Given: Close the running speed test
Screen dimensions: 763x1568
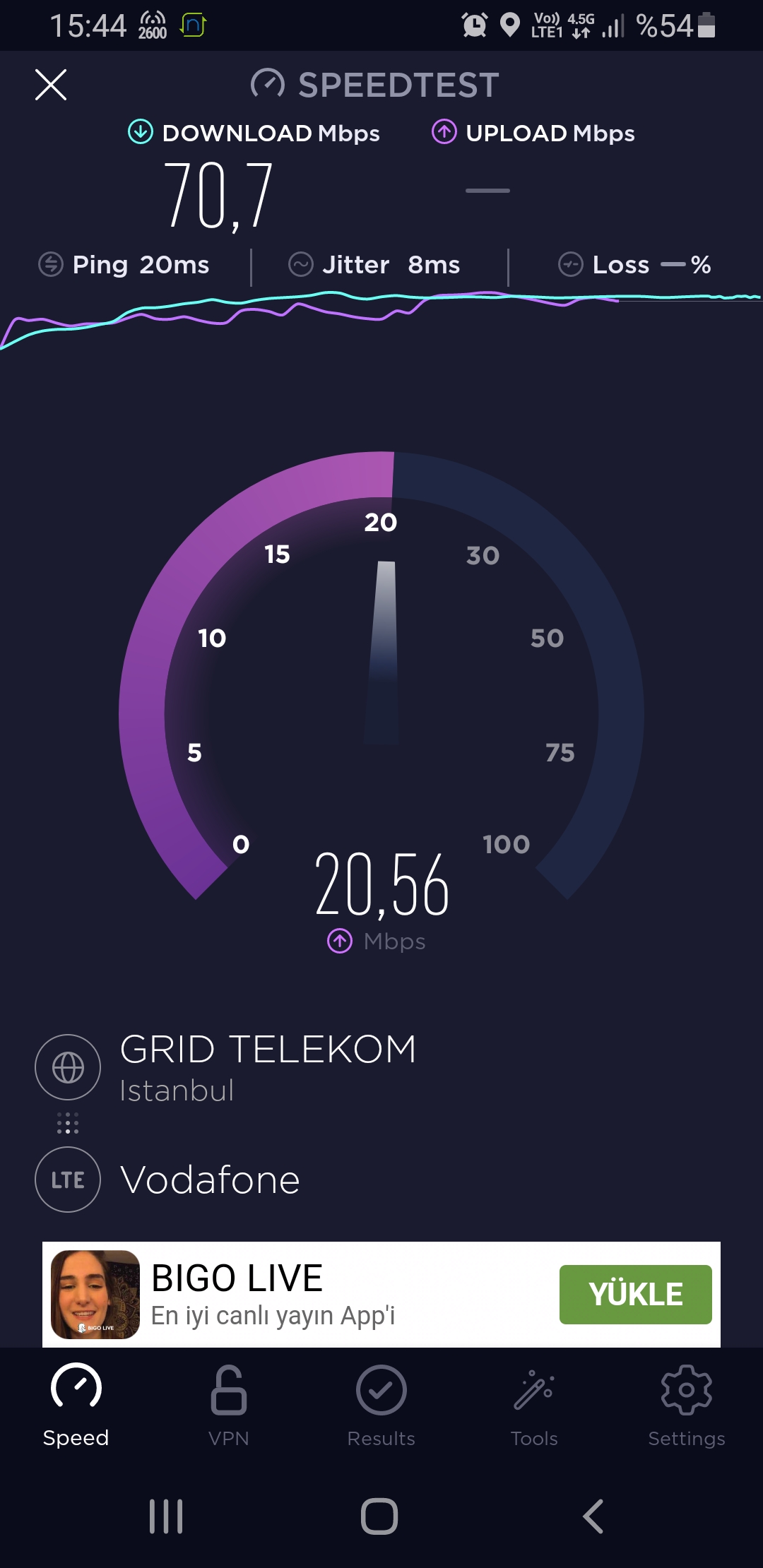Looking at the screenshot, I should pos(51,85).
